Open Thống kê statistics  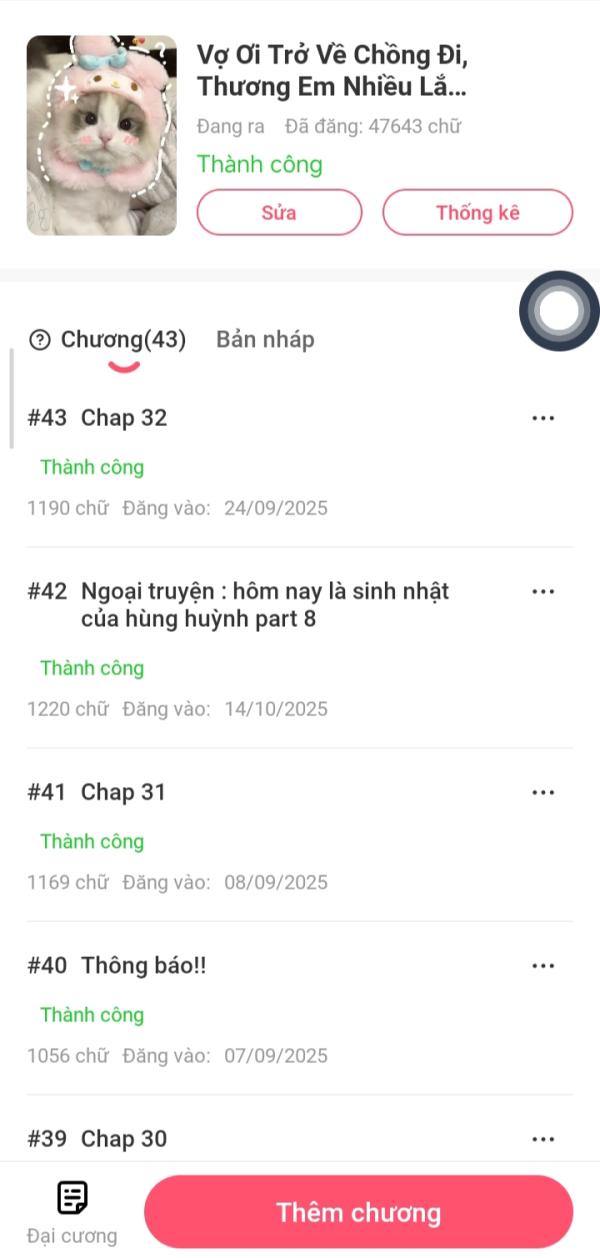point(477,212)
